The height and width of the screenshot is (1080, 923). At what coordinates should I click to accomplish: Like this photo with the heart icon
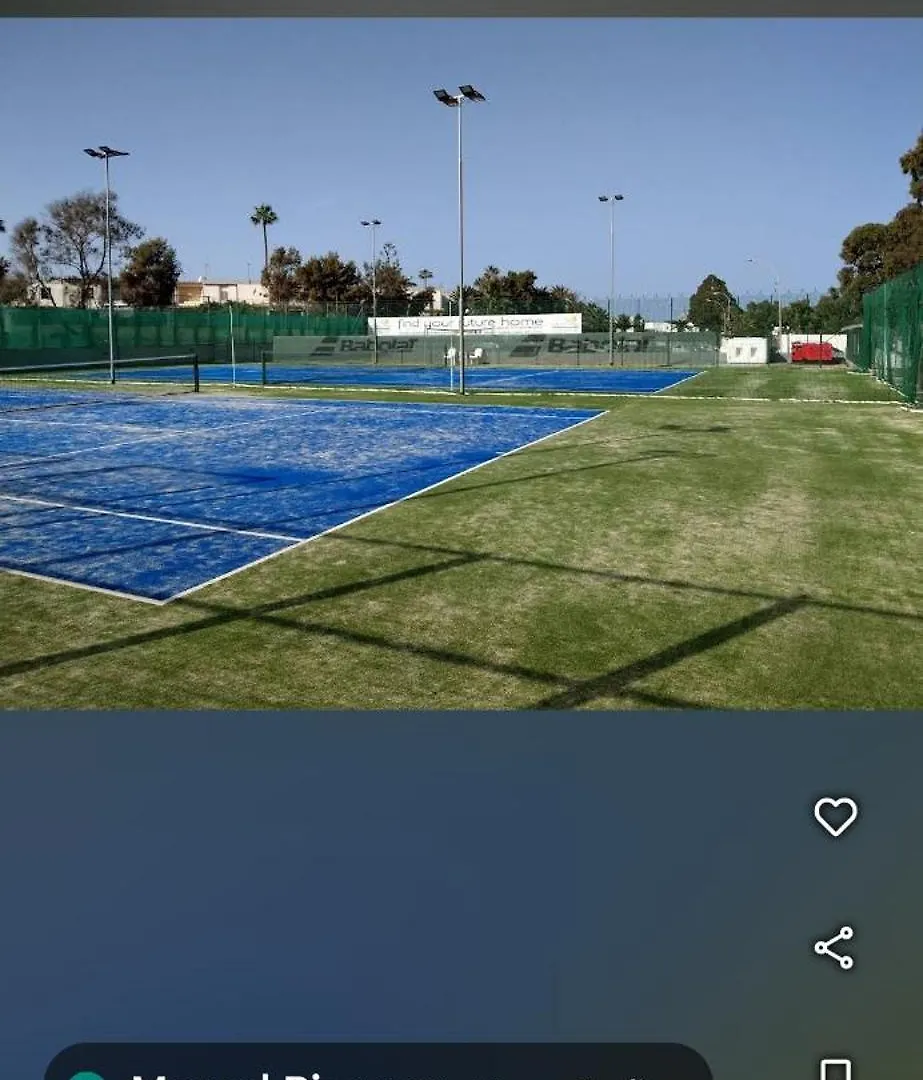pos(835,816)
